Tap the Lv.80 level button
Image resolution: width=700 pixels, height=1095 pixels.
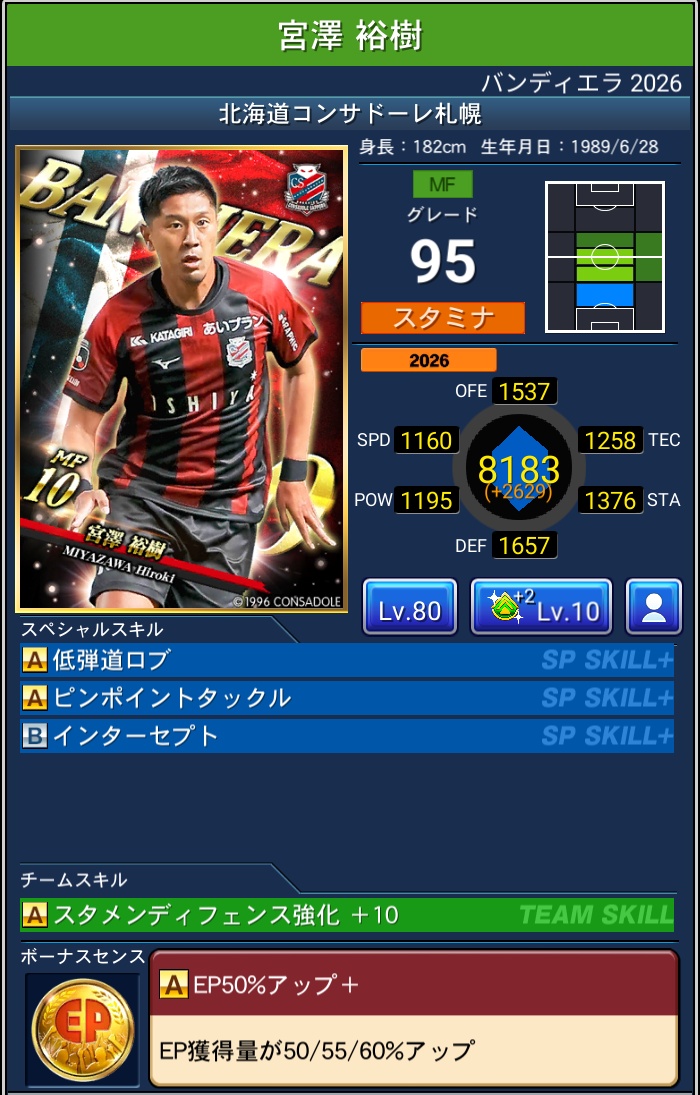[x=410, y=607]
